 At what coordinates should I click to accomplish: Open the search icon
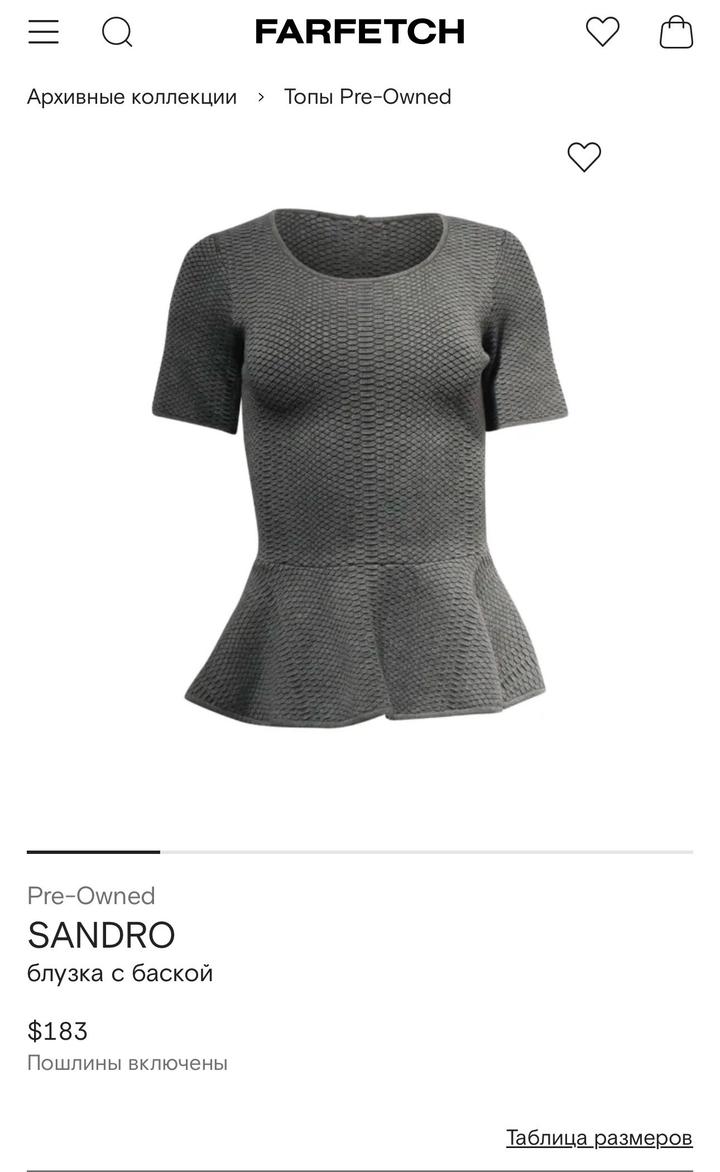(117, 32)
